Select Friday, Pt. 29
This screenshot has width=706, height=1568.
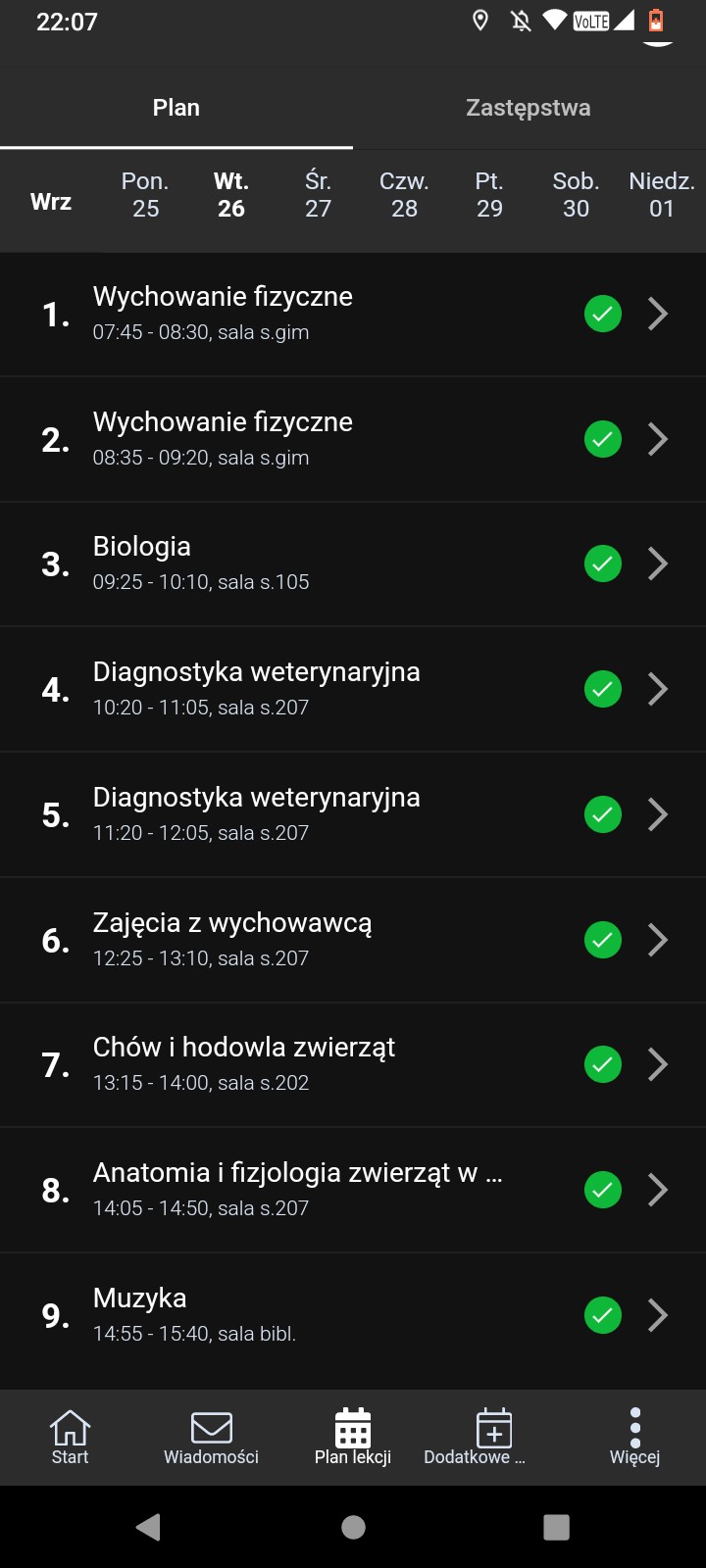click(x=489, y=195)
